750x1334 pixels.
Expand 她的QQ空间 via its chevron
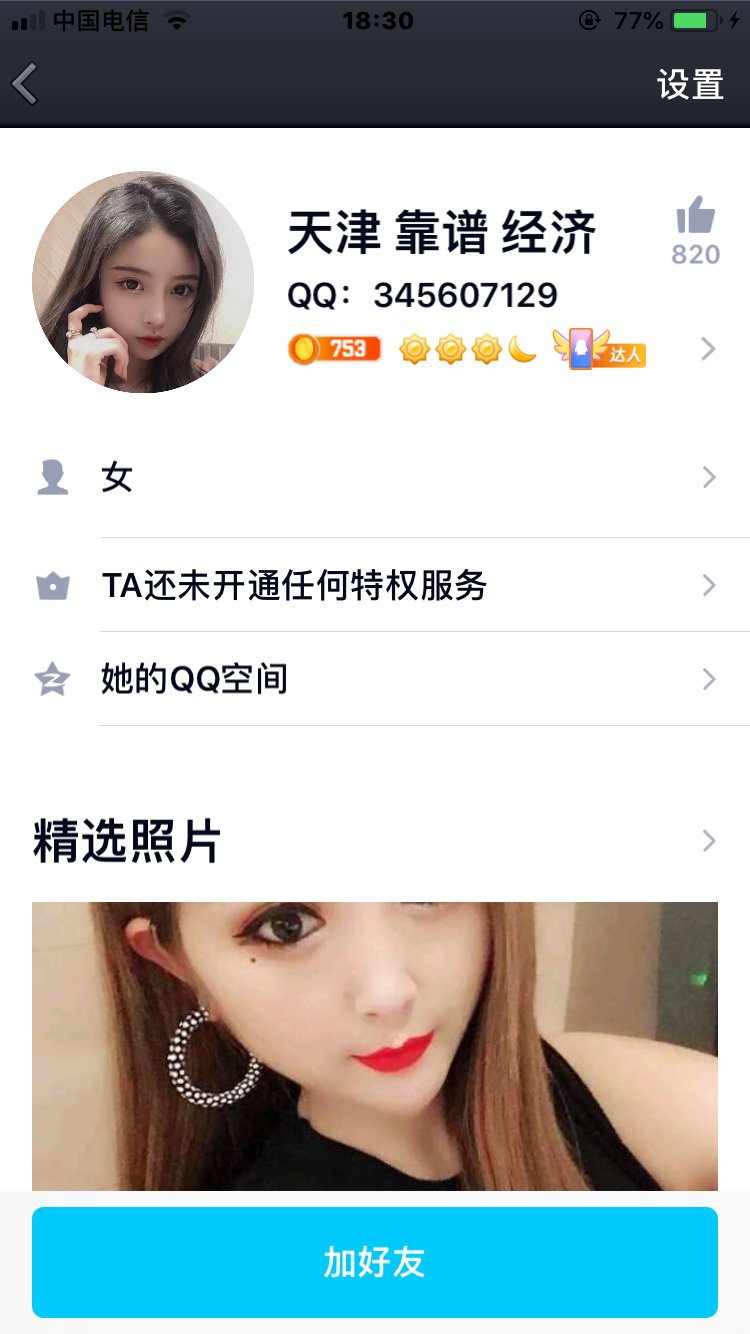pos(709,679)
